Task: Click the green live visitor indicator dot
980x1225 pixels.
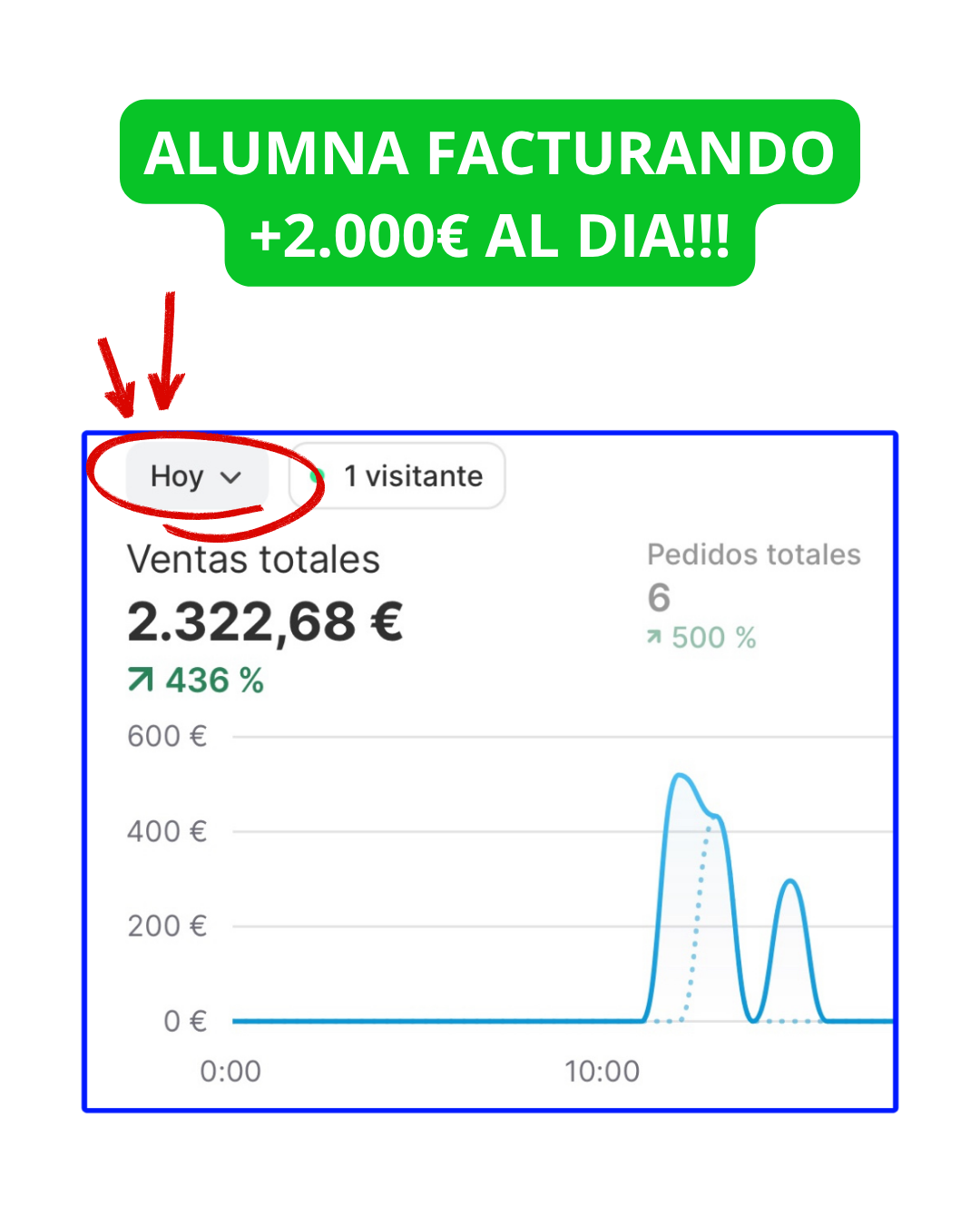Action: (316, 475)
